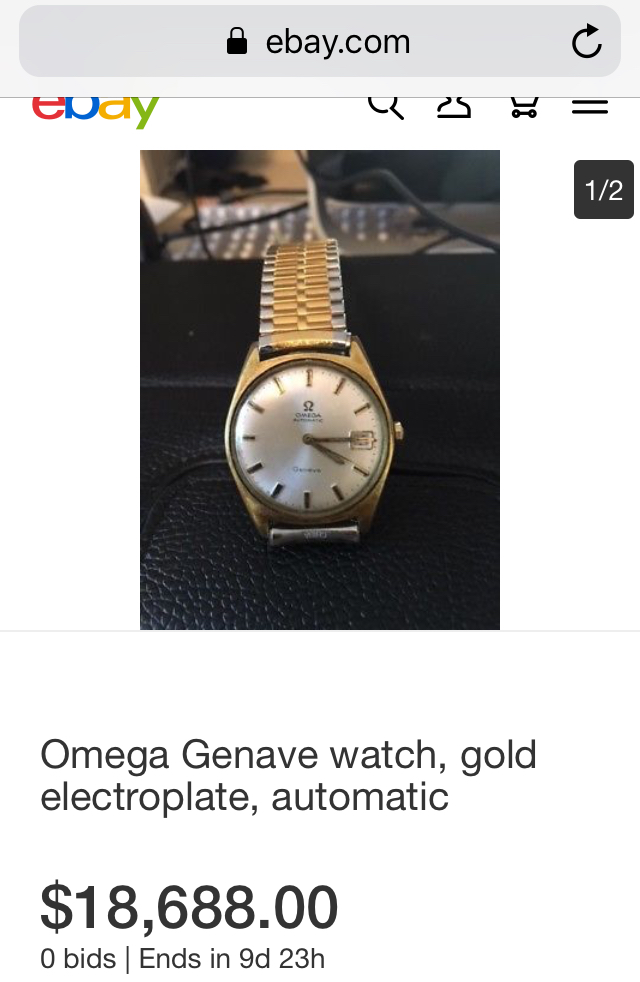Reload the ebay.com page
Screen dimensions: 640x982
[586, 41]
